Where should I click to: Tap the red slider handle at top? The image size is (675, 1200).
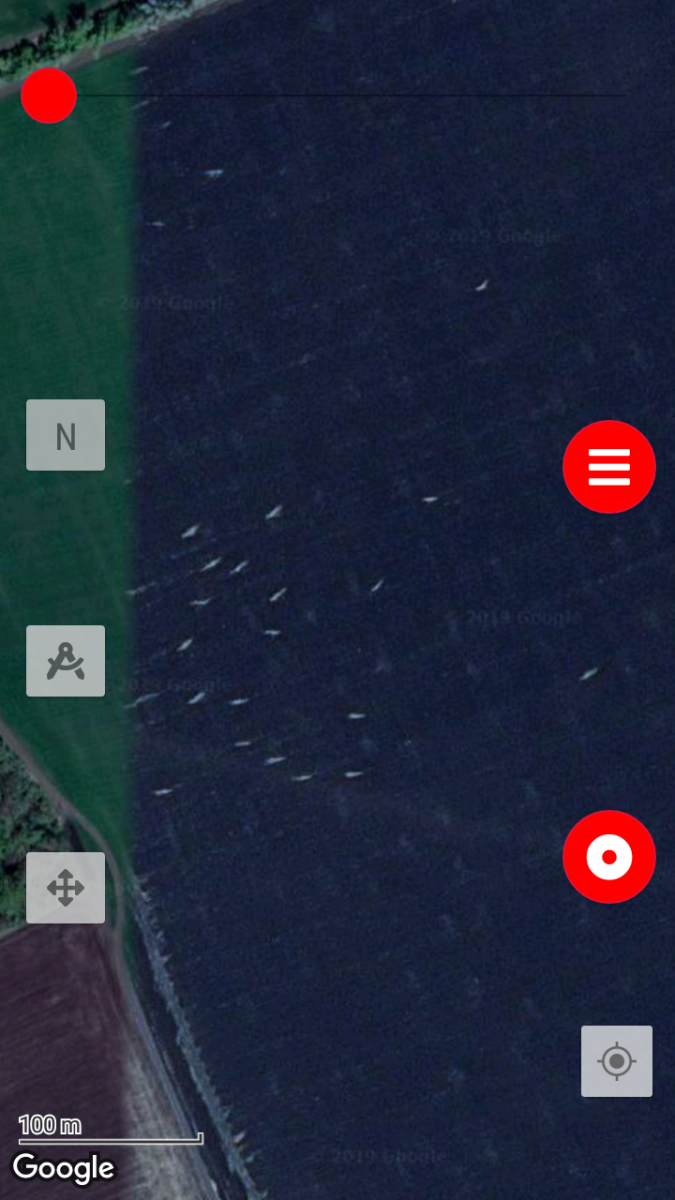click(49, 96)
